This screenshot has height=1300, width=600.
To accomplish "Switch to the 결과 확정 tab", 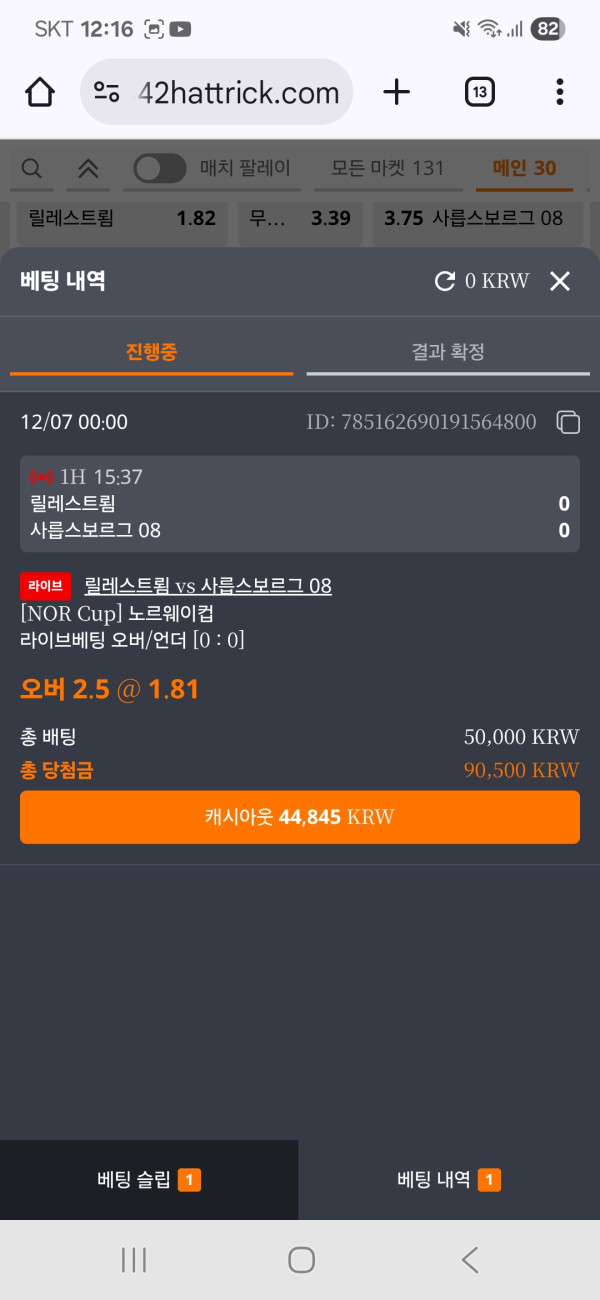I will pyautogui.click(x=448, y=353).
